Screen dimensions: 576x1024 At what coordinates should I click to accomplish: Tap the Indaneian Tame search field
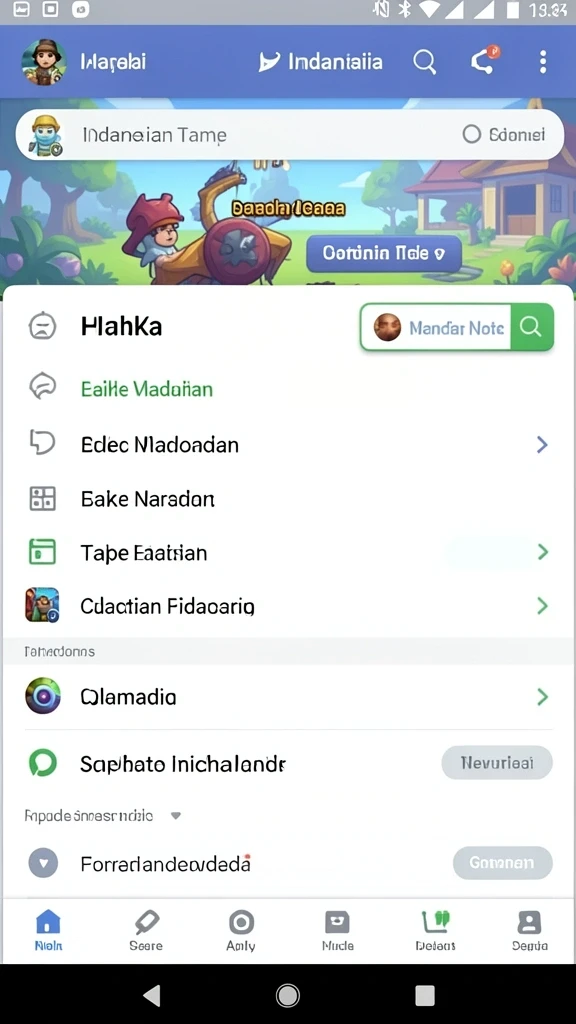click(x=289, y=135)
